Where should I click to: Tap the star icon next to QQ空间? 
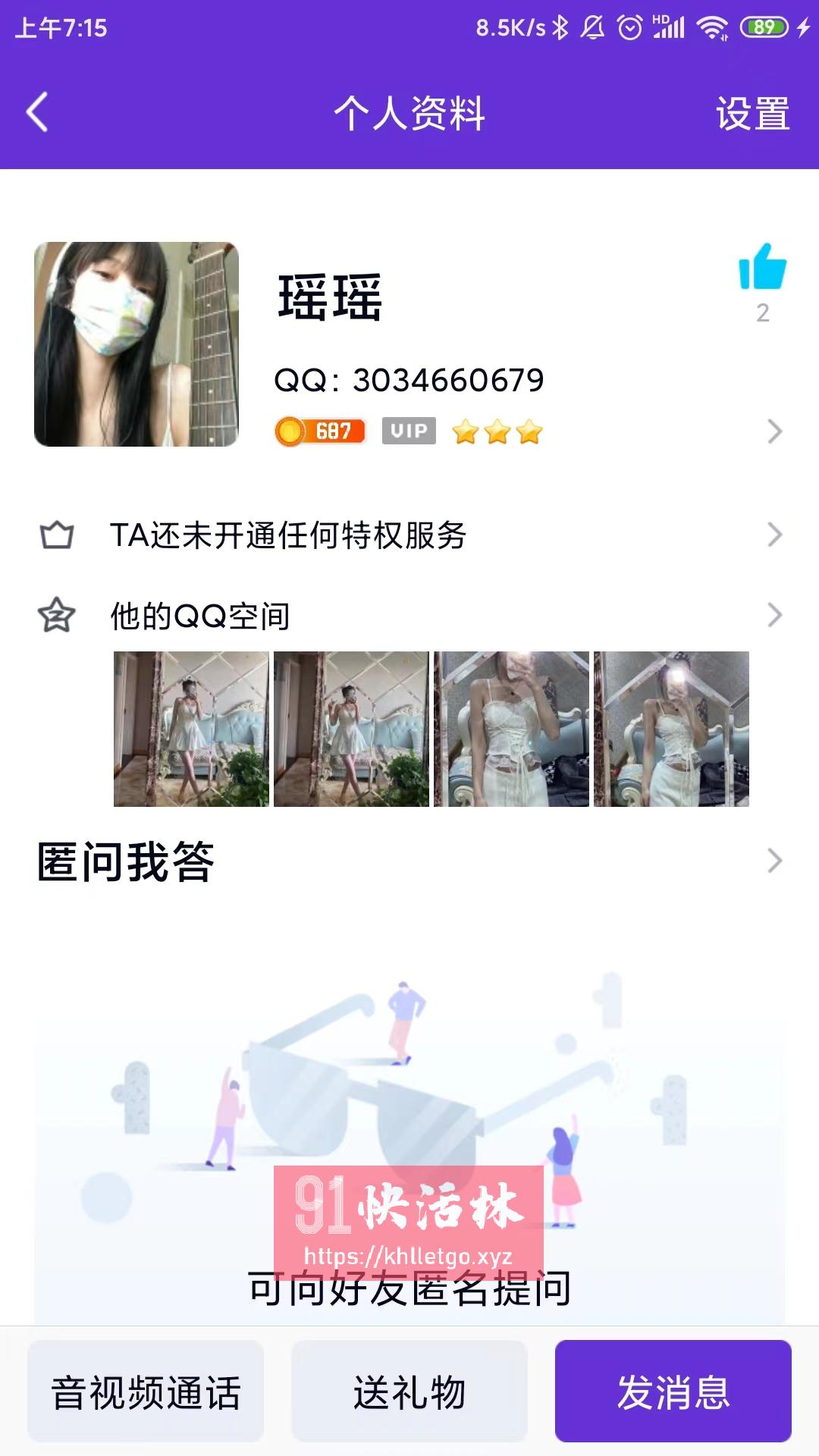point(59,614)
